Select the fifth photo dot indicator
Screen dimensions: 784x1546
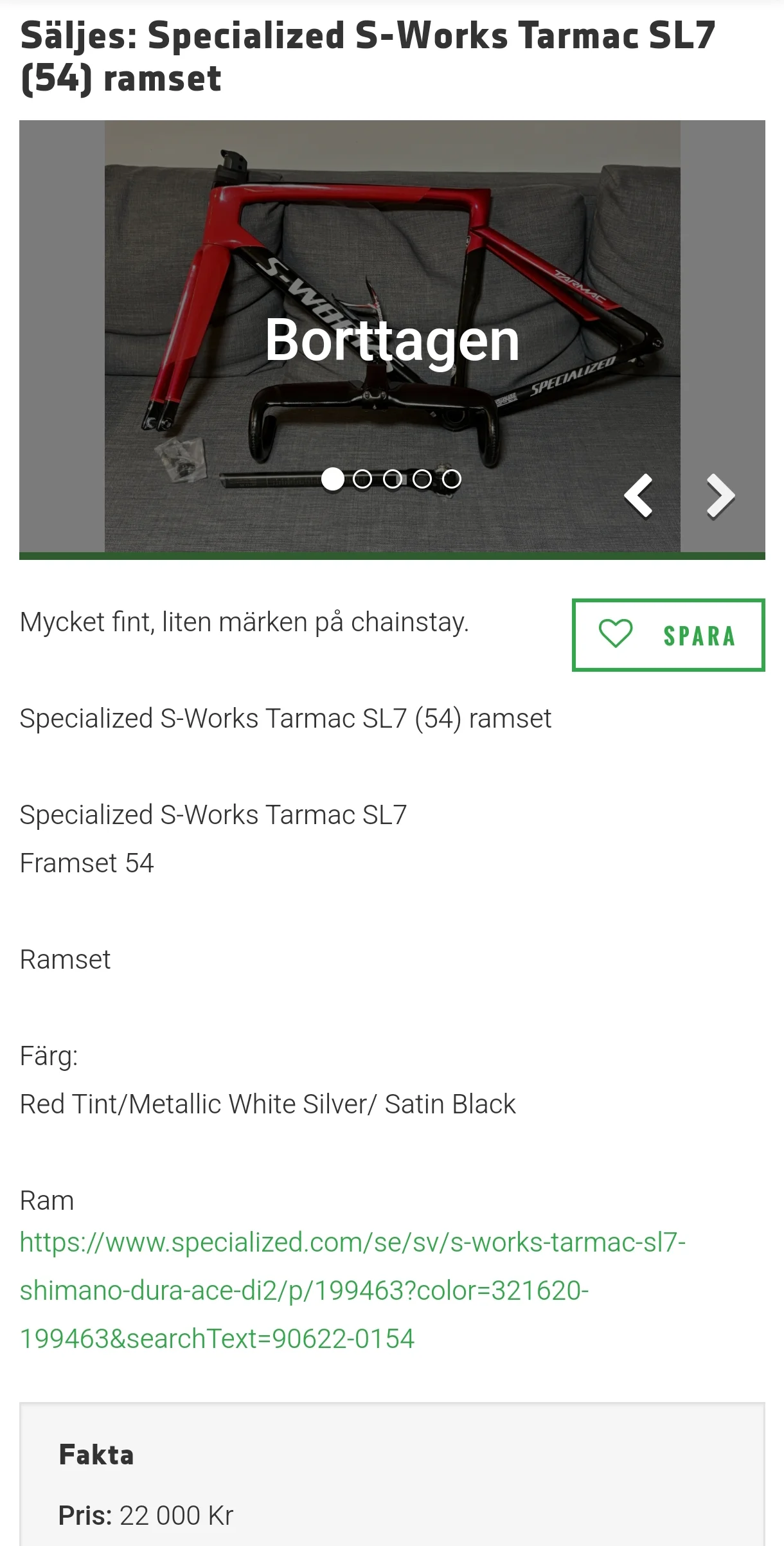452,479
